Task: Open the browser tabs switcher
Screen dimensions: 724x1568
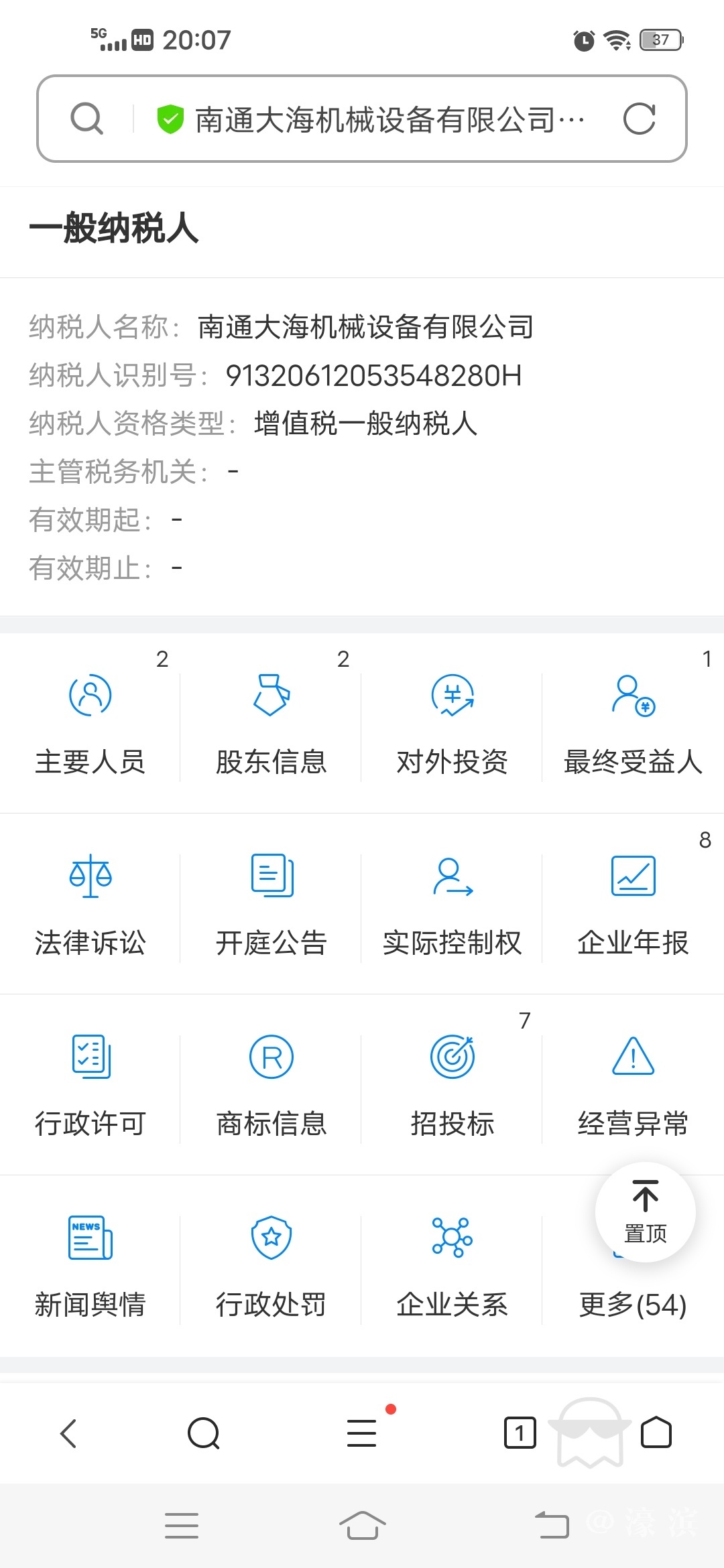Action: [520, 1433]
